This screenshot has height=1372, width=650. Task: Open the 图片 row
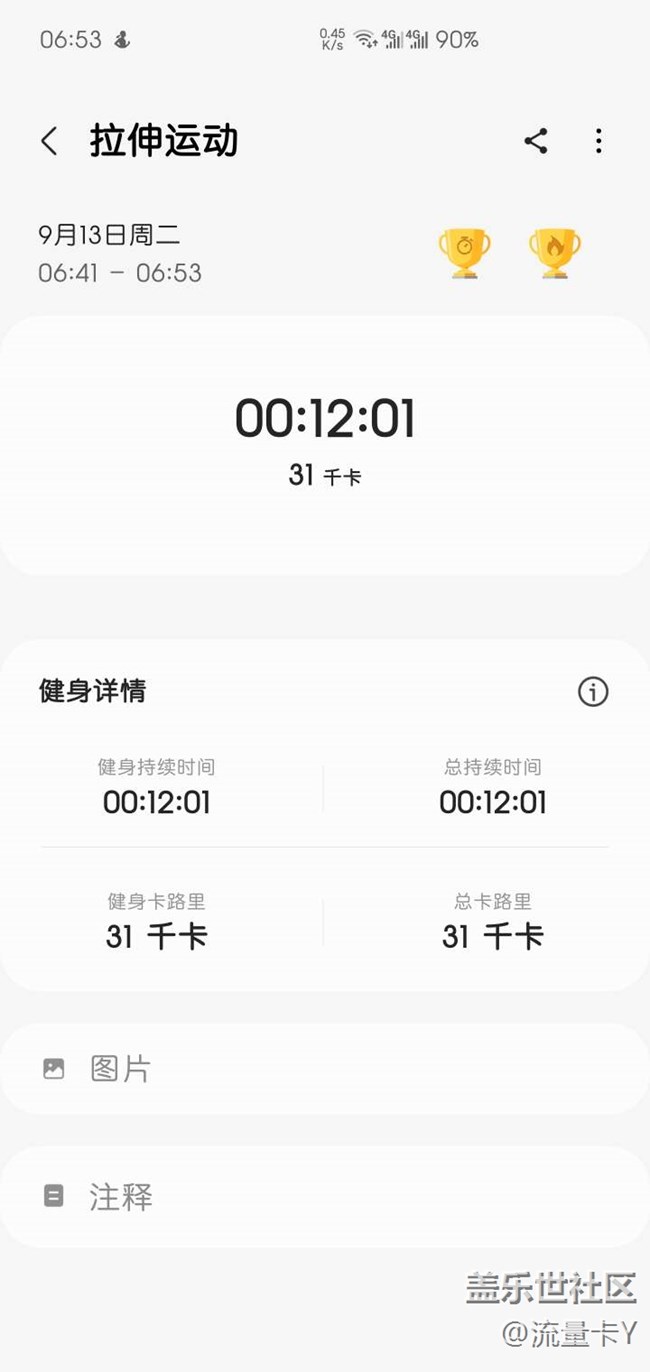coord(324,1069)
